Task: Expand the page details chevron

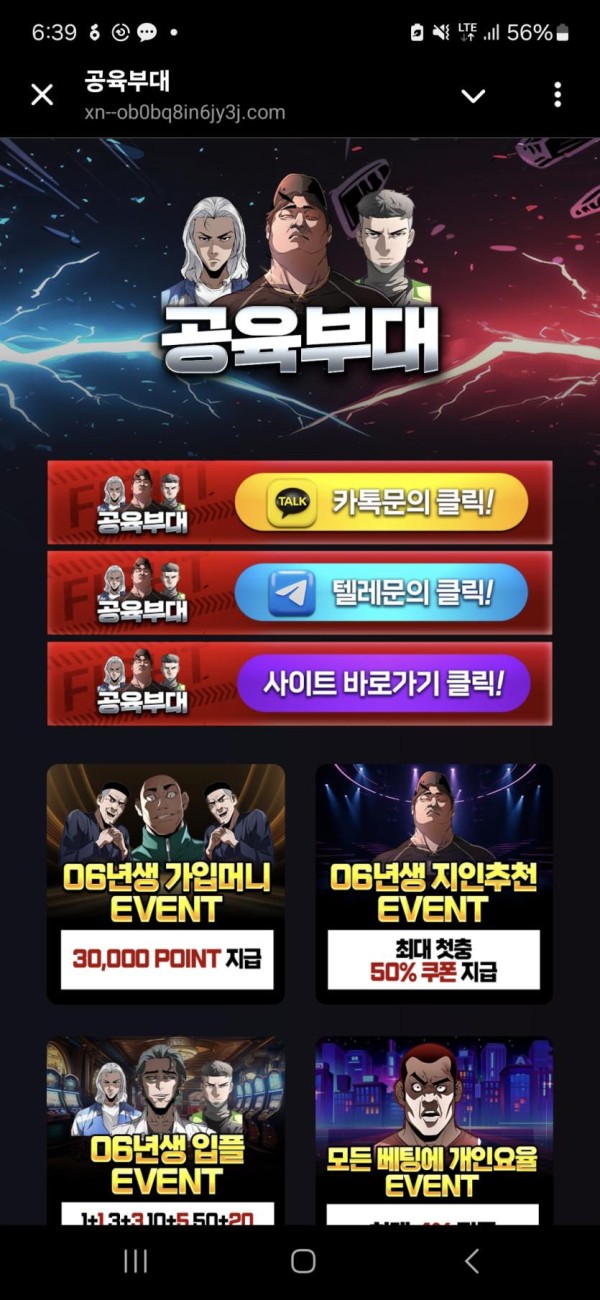Action: pos(473,96)
